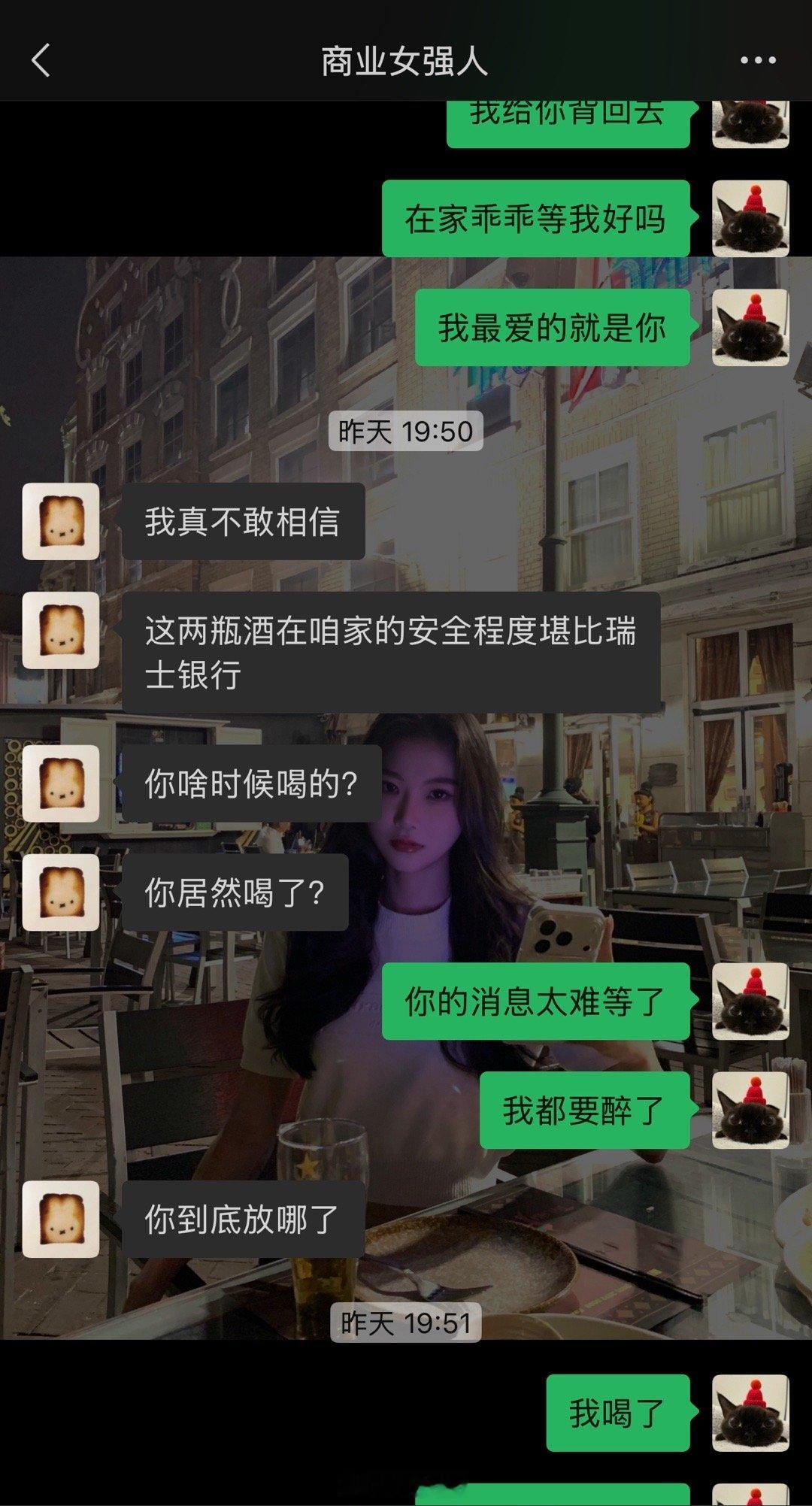Screen dimensions: 812x1506
Task: Select the message bubble 我最爱的就是你
Action: click(x=553, y=327)
